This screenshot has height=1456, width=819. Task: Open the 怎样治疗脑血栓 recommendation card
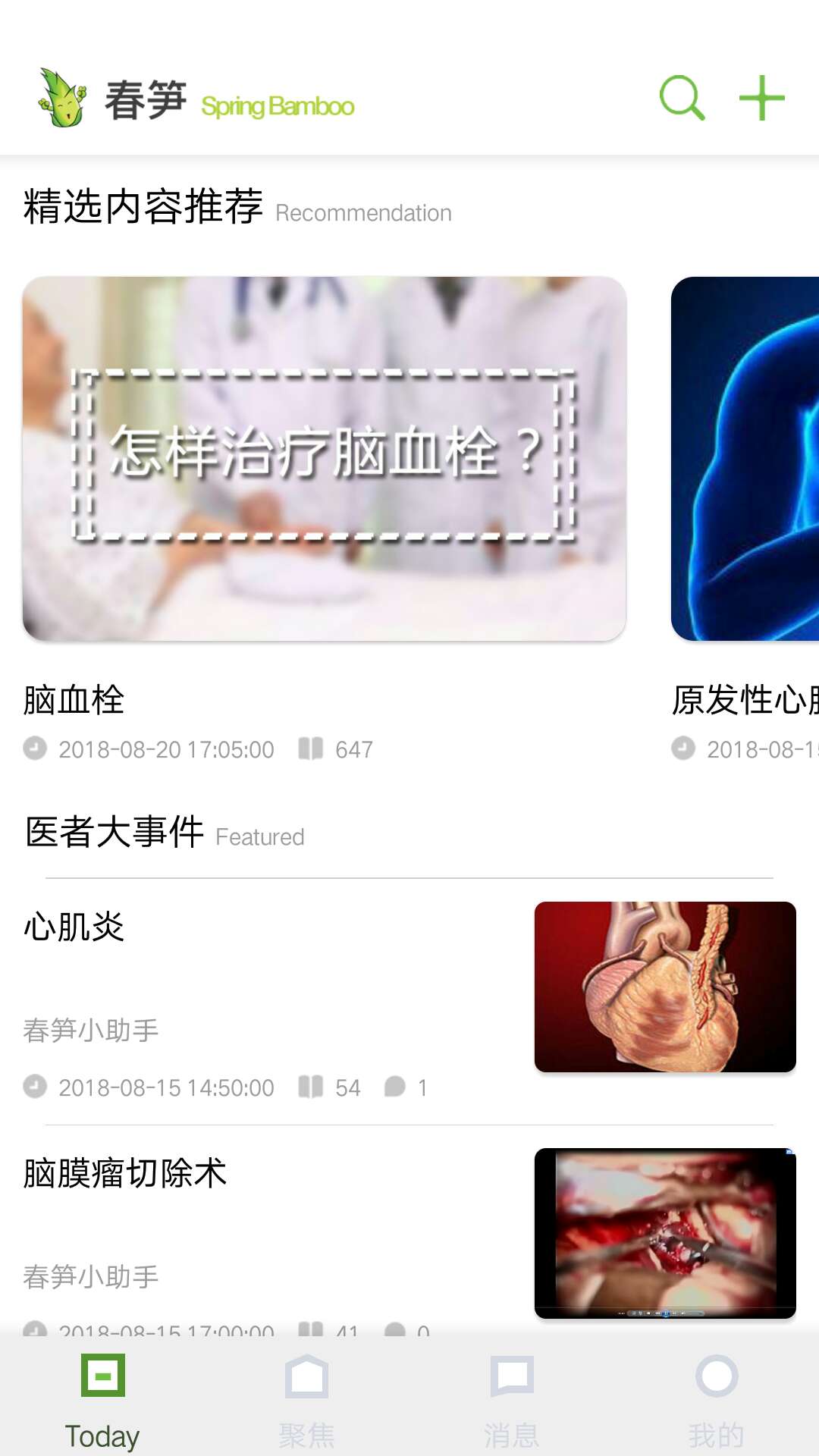[325, 459]
